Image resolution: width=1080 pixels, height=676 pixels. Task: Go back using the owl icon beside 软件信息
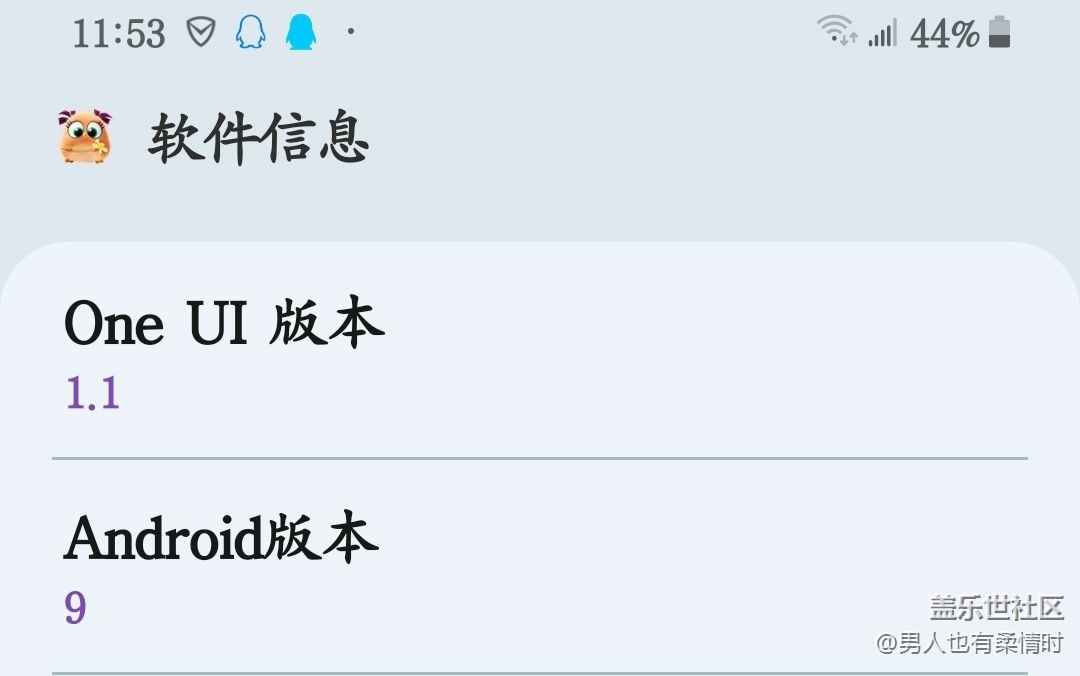click(x=85, y=137)
